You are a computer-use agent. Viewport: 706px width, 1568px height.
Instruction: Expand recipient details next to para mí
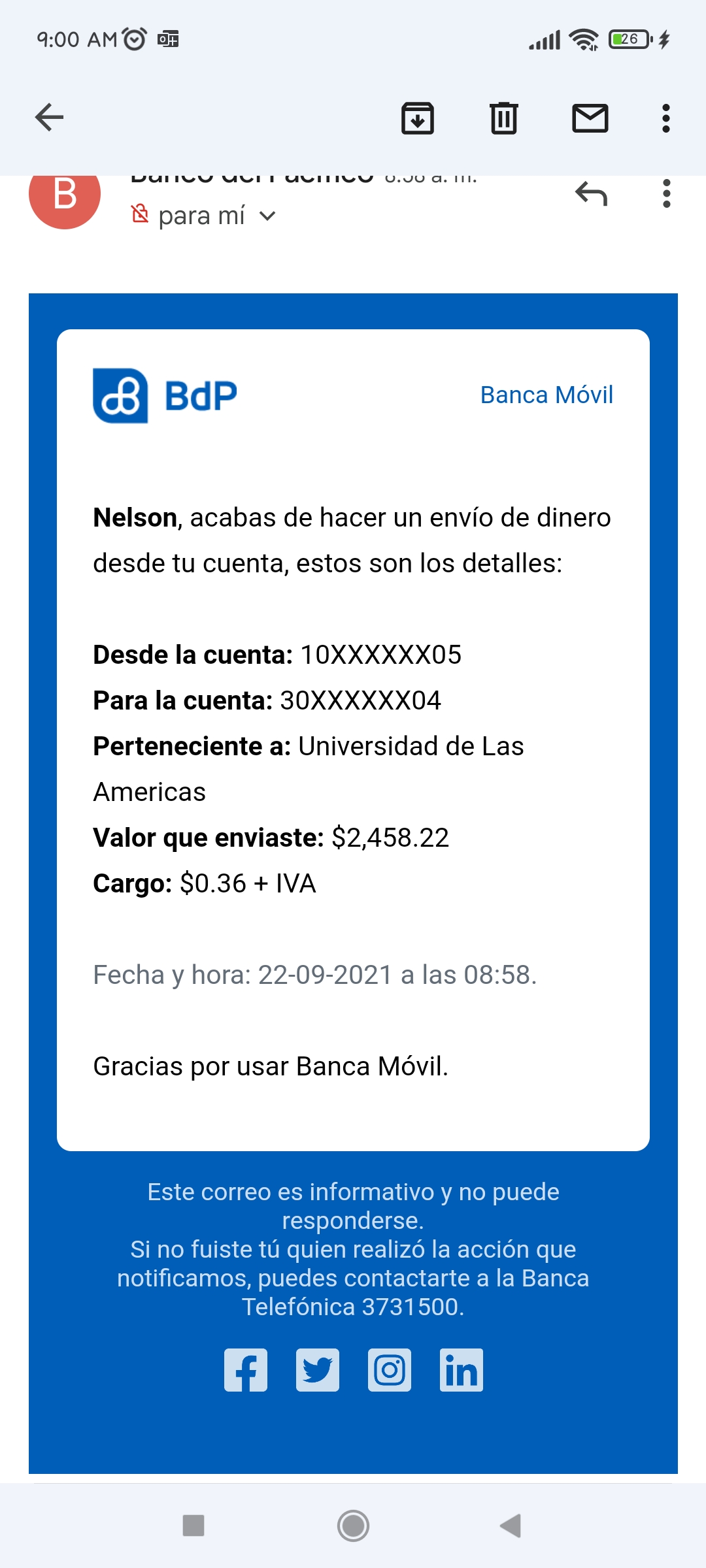[267, 216]
